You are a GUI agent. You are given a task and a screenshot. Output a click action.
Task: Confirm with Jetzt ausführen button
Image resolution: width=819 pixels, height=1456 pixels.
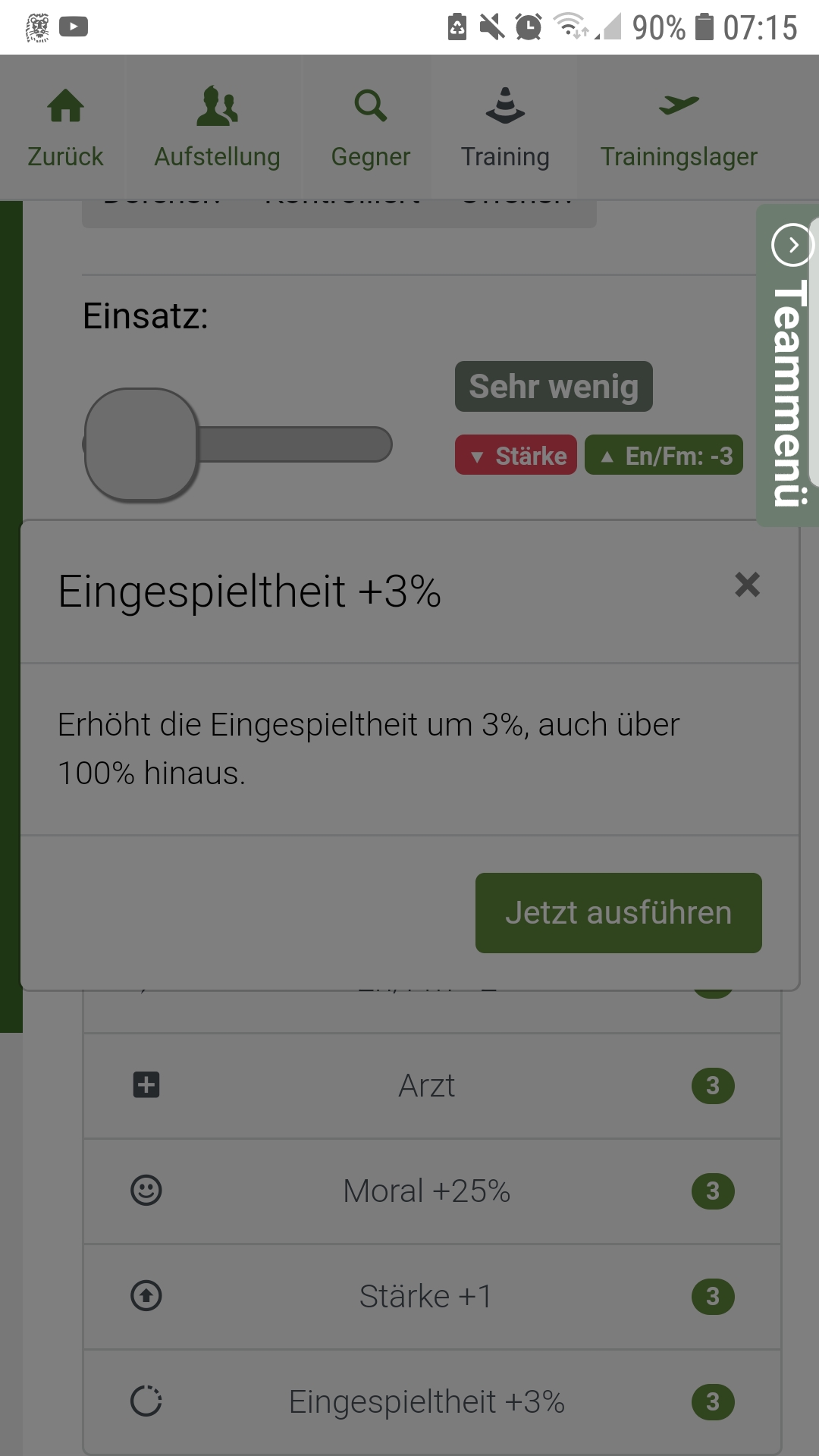[x=618, y=912]
